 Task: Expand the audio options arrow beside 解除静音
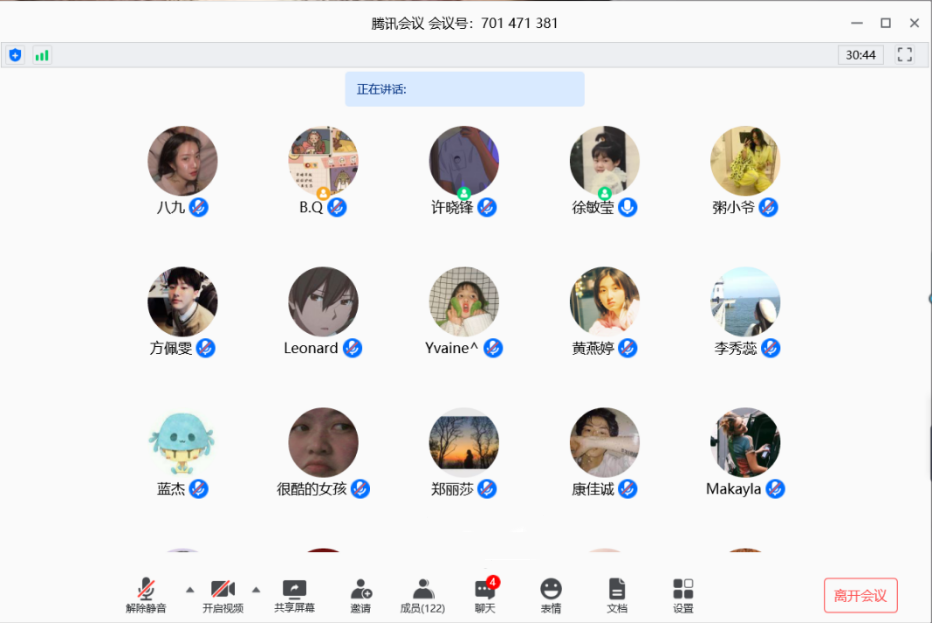click(190, 589)
